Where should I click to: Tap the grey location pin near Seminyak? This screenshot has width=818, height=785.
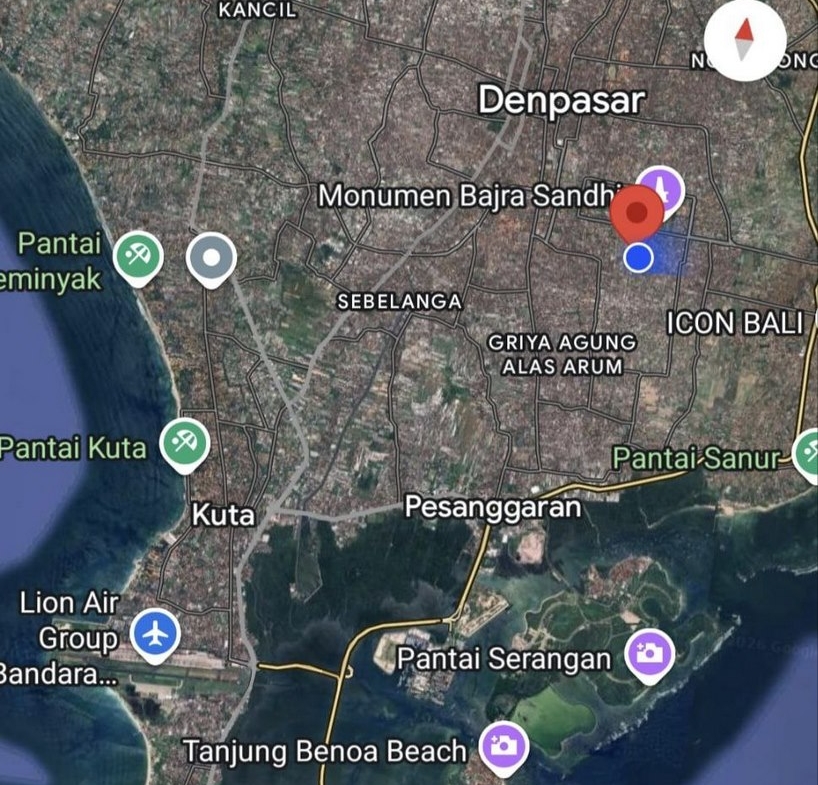[211, 258]
